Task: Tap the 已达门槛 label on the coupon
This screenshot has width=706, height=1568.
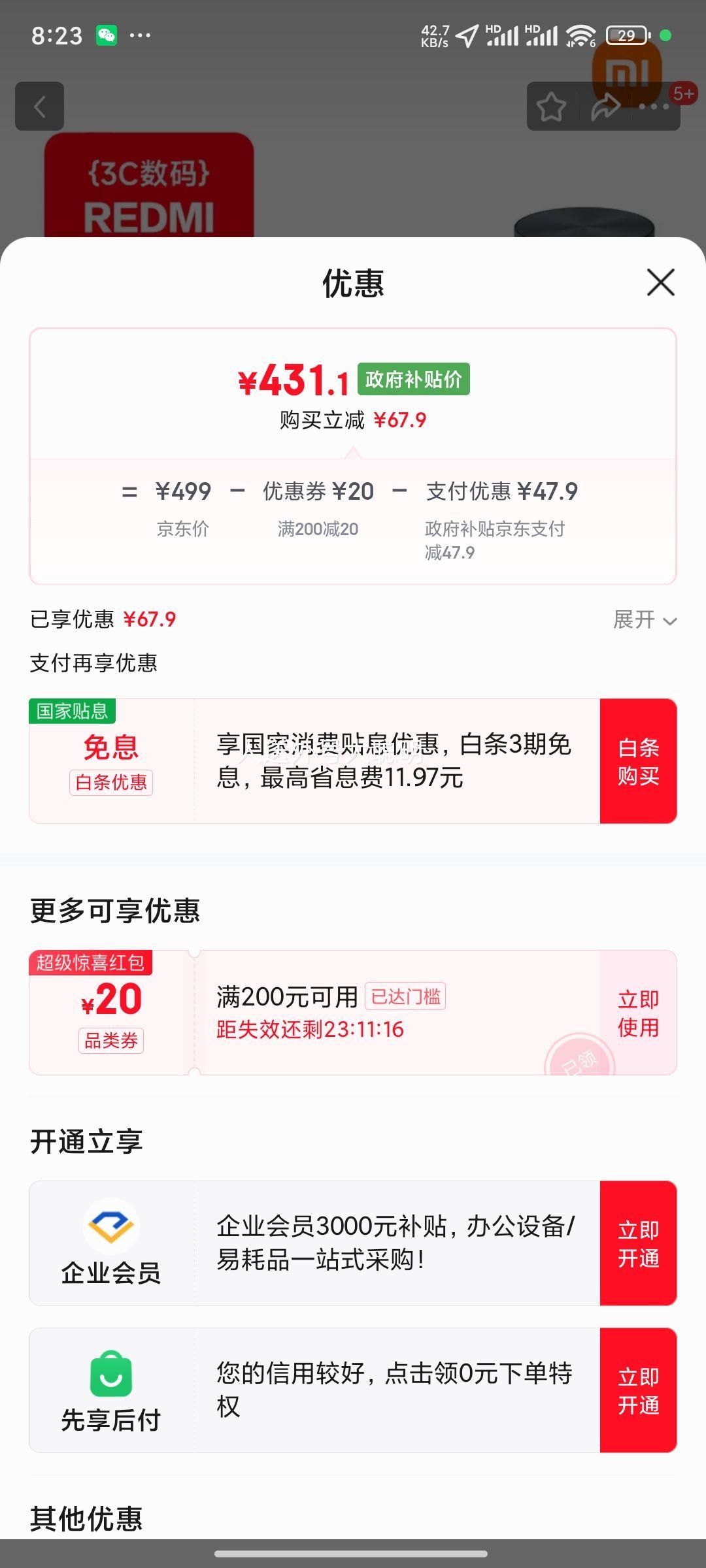Action: pyautogui.click(x=406, y=996)
